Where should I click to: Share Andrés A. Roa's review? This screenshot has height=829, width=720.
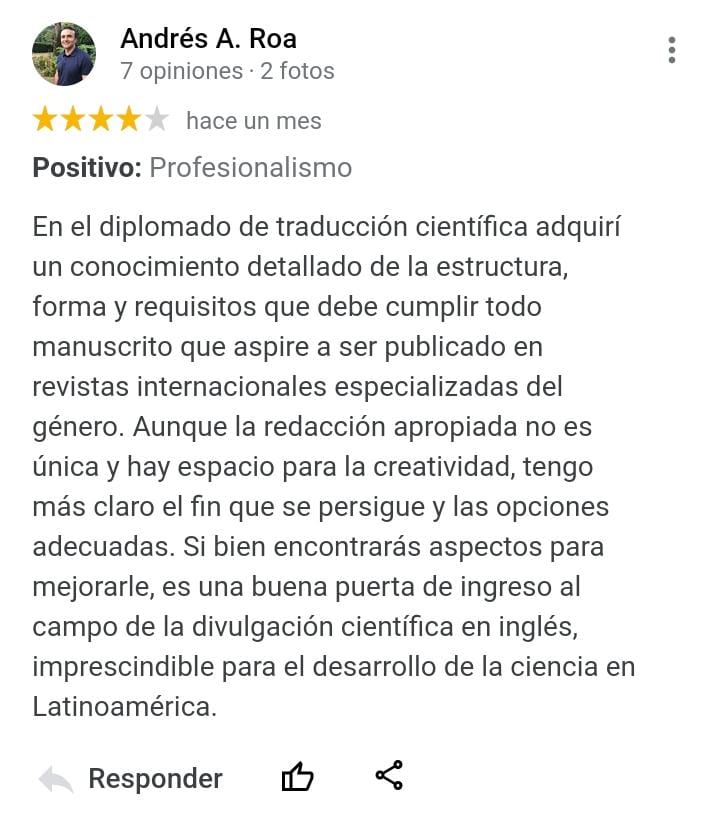point(389,775)
